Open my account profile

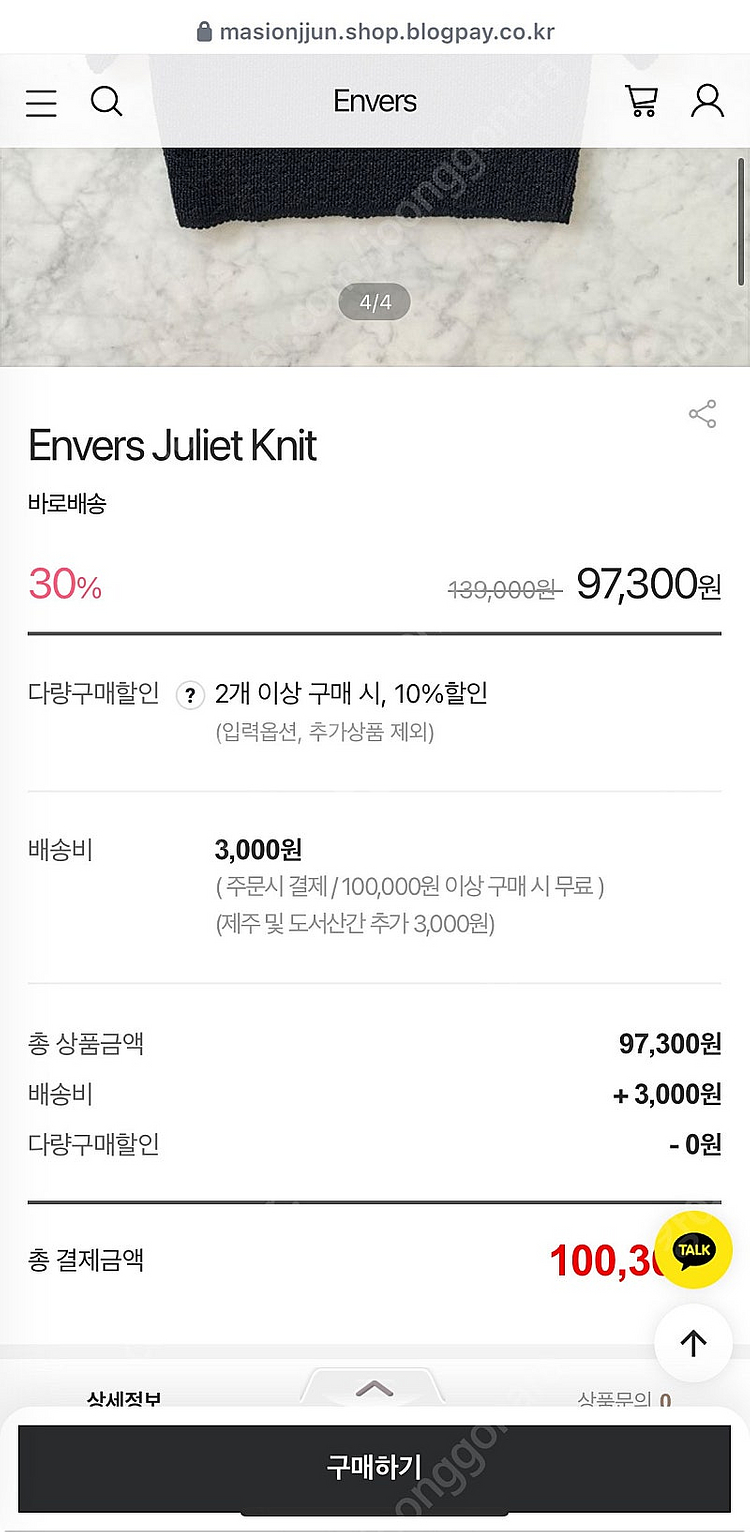[707, 101]
